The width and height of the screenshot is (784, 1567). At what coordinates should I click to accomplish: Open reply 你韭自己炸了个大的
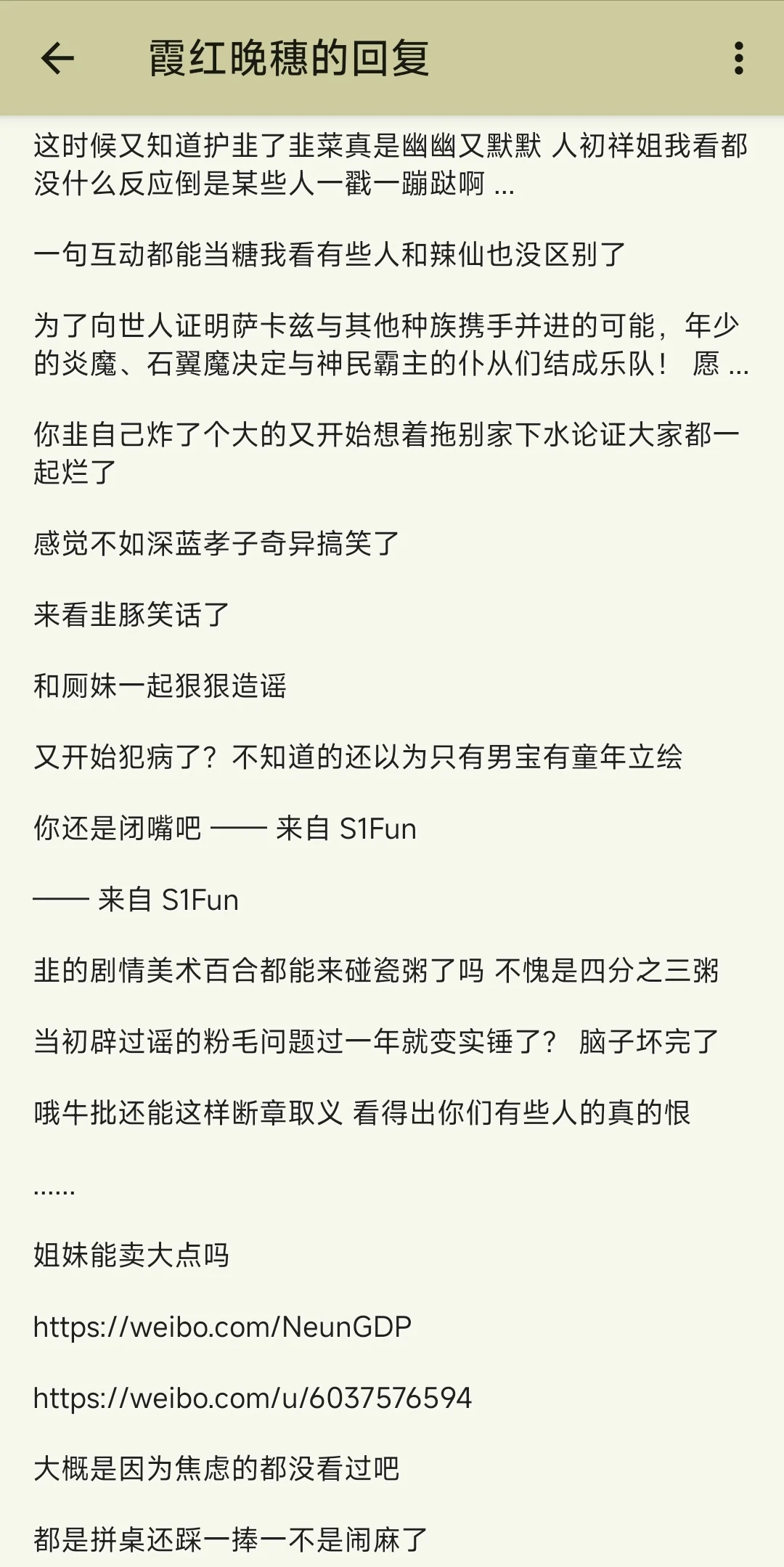pos(392,452)
